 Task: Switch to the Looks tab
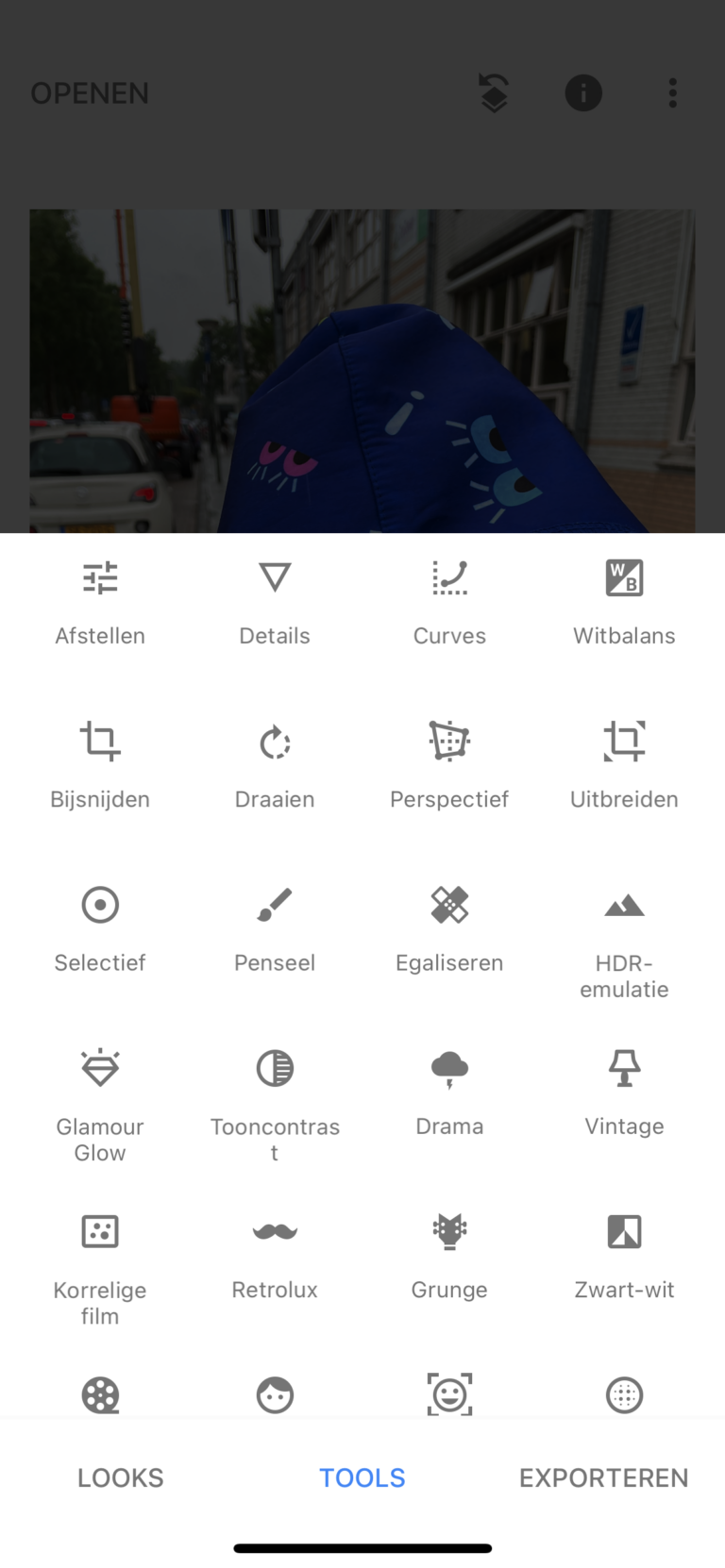click(121, 1477)
